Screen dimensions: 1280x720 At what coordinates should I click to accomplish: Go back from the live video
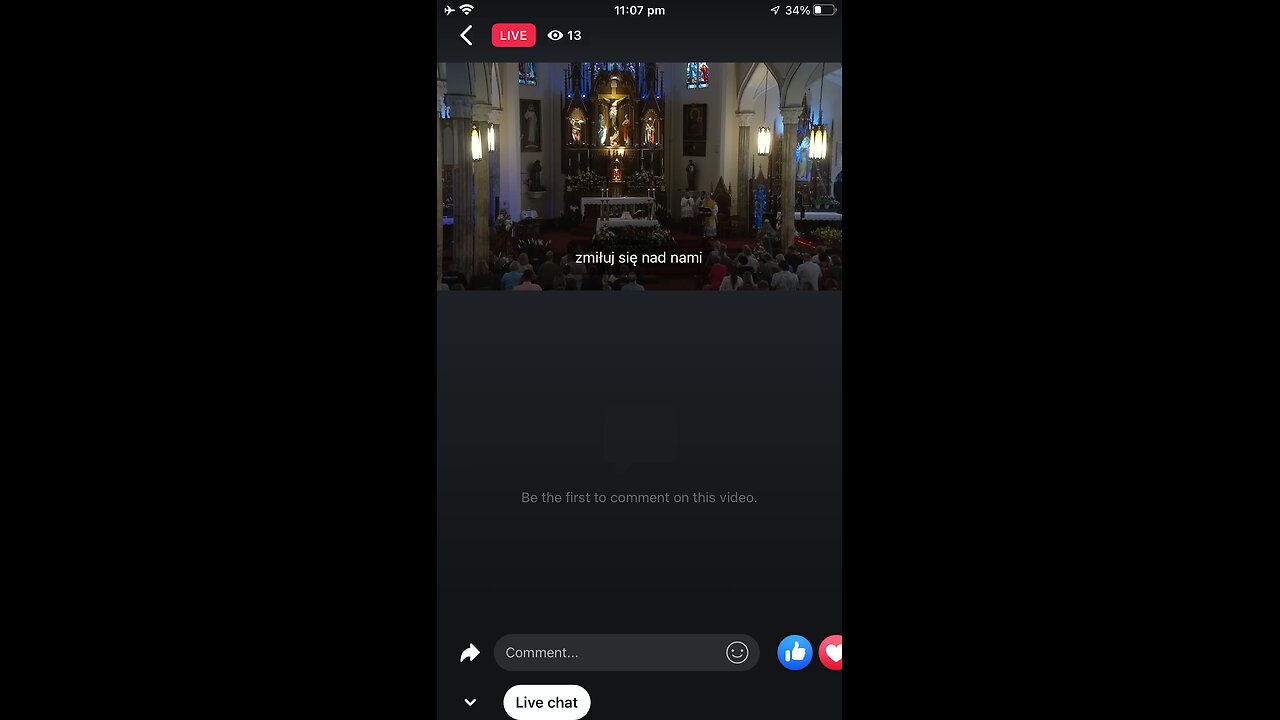tap(466, 36)
